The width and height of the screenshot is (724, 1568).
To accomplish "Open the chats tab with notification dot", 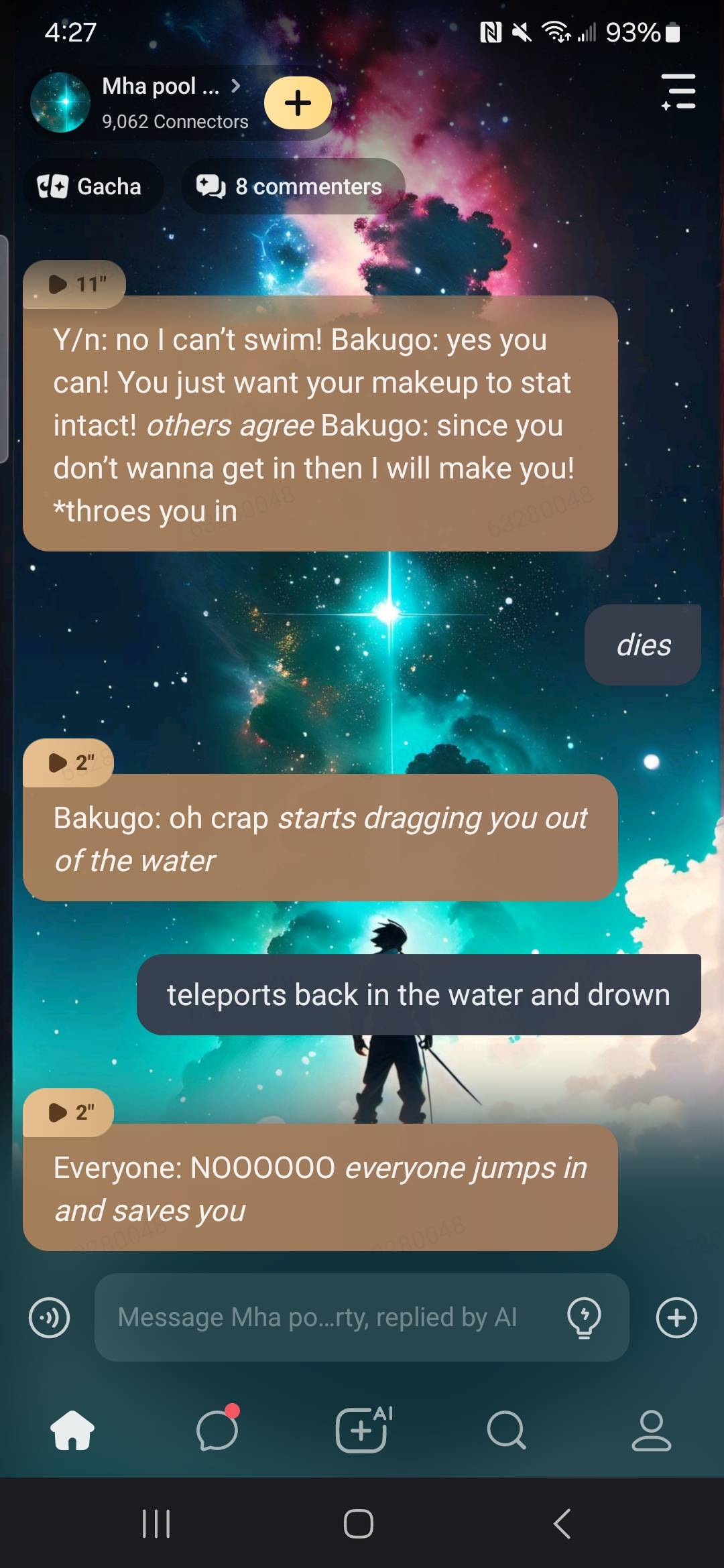I will (x=217, y=1430).
